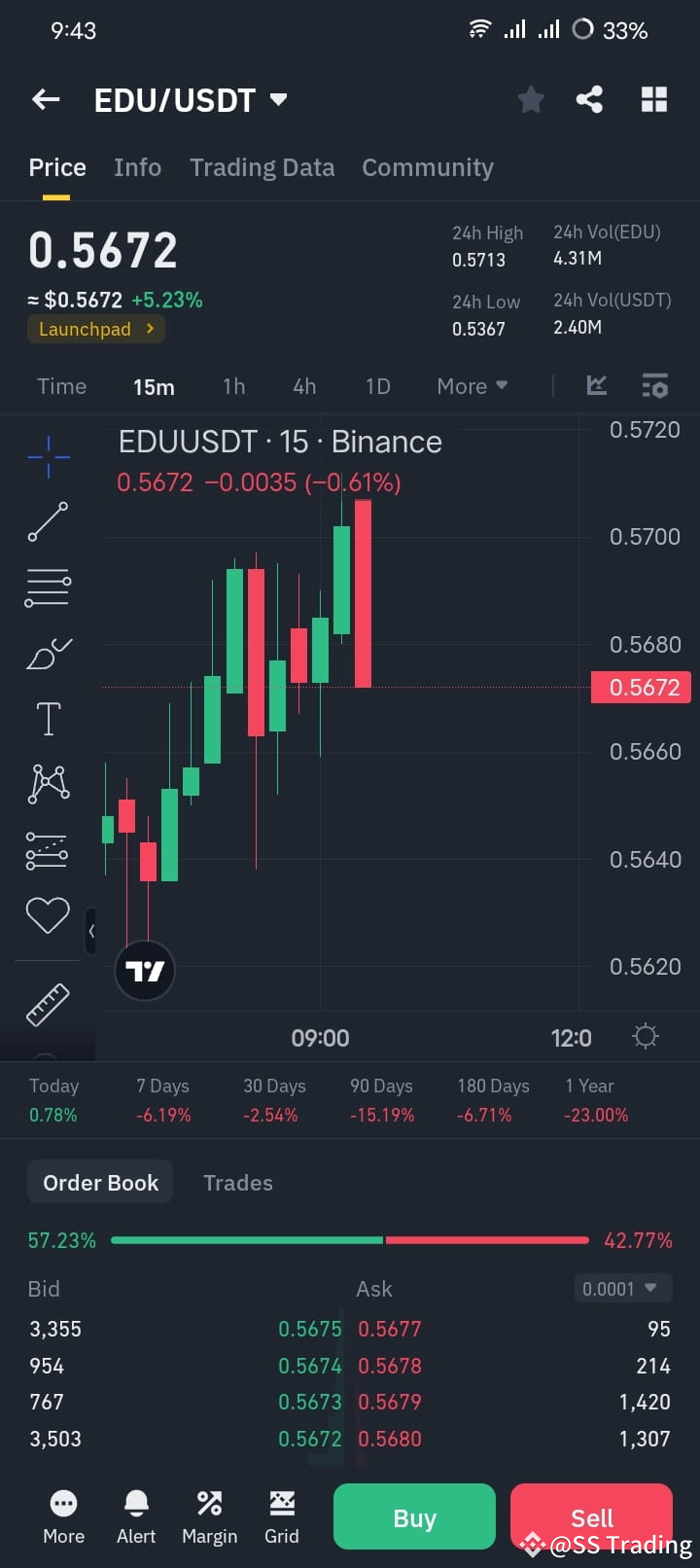Open Margin trading from the bottom bar

(209, 1515)
